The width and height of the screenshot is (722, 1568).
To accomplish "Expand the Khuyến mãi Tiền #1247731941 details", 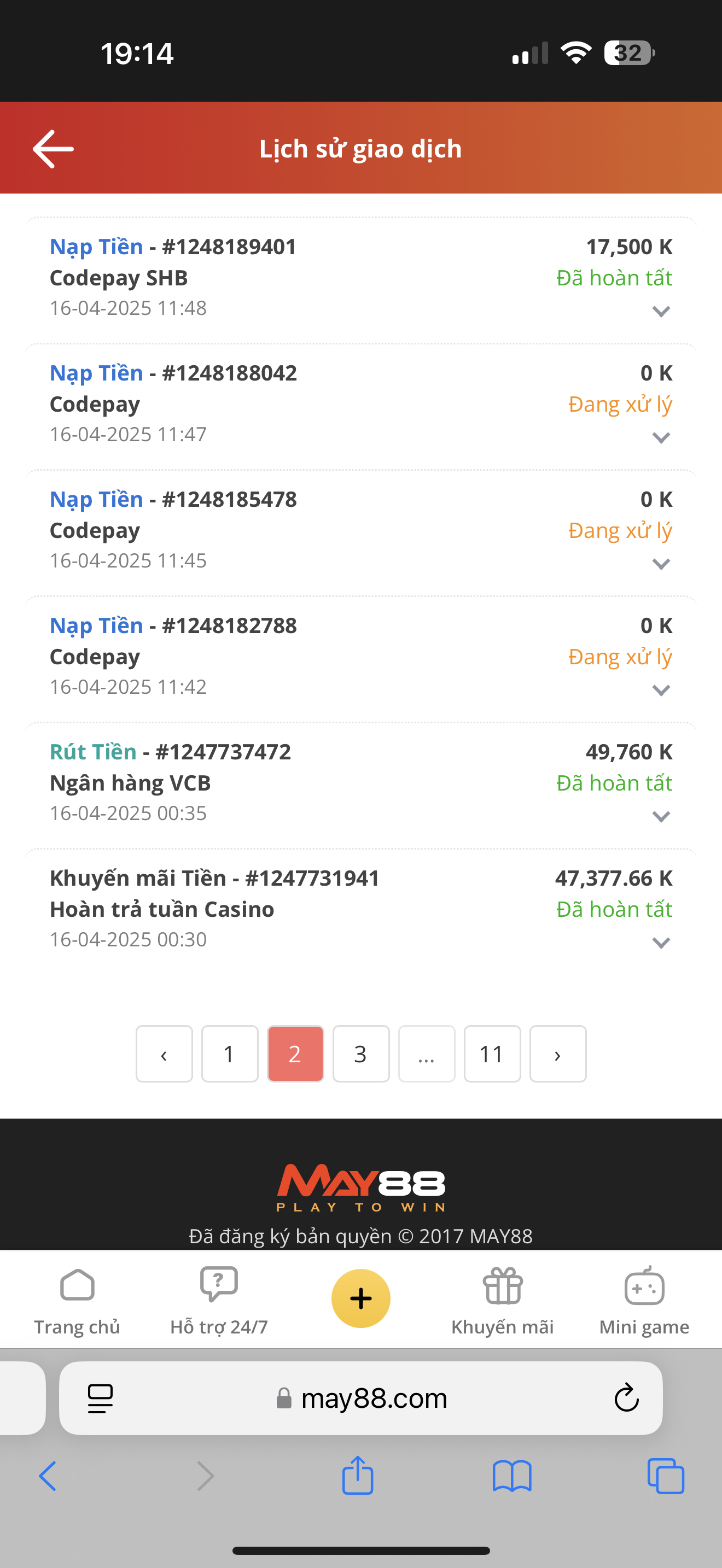I will pos(661,943).
